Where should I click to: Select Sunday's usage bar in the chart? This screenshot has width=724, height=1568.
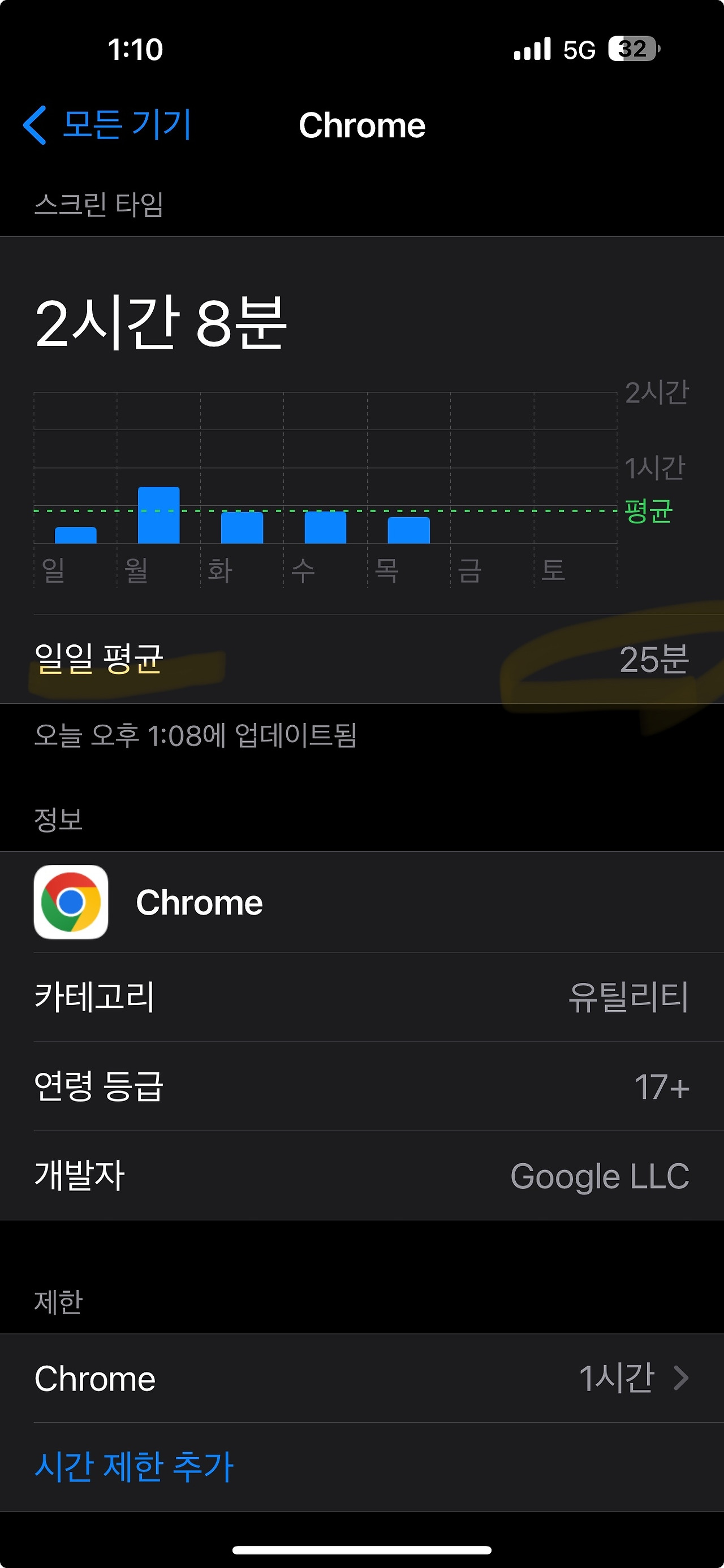(75, 536)
